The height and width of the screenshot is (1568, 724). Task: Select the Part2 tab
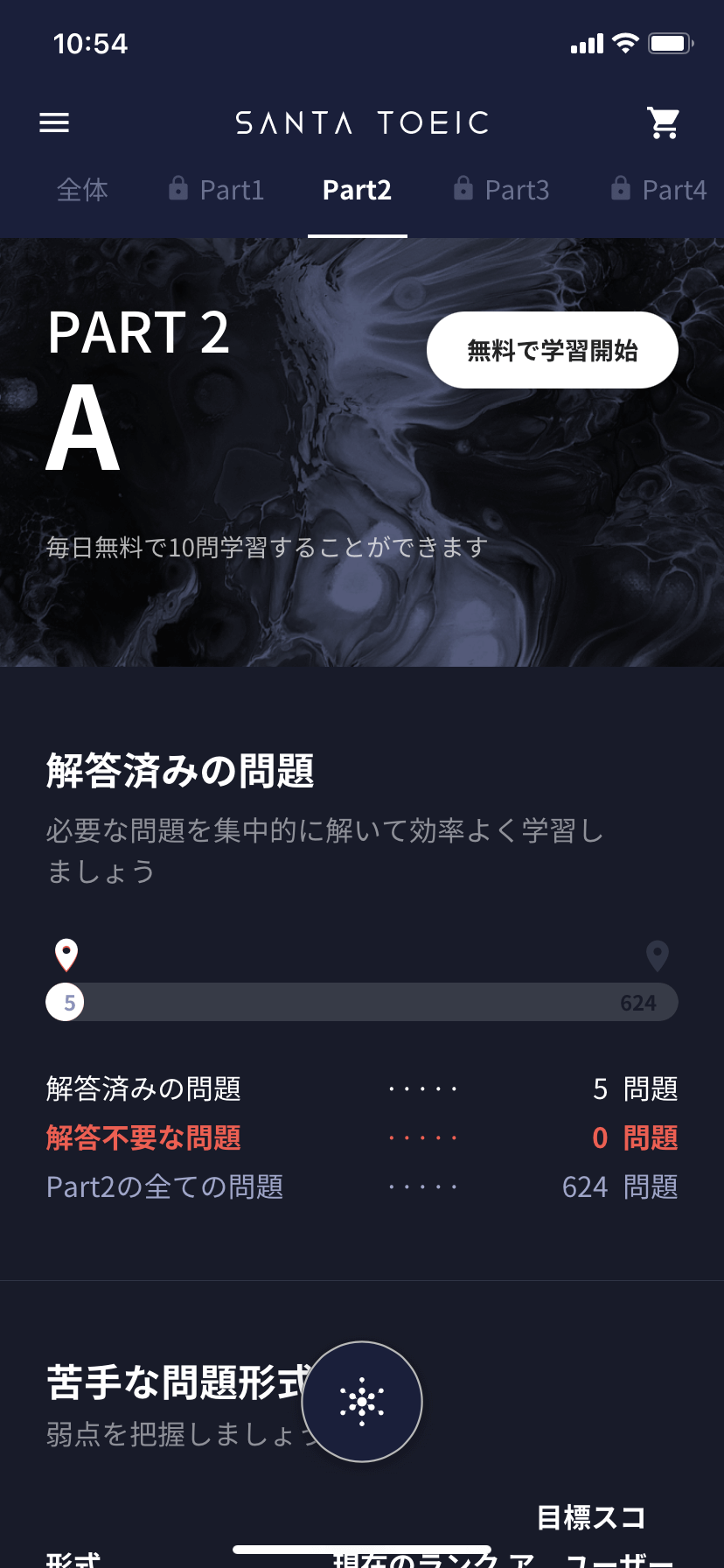coord(357,190)
